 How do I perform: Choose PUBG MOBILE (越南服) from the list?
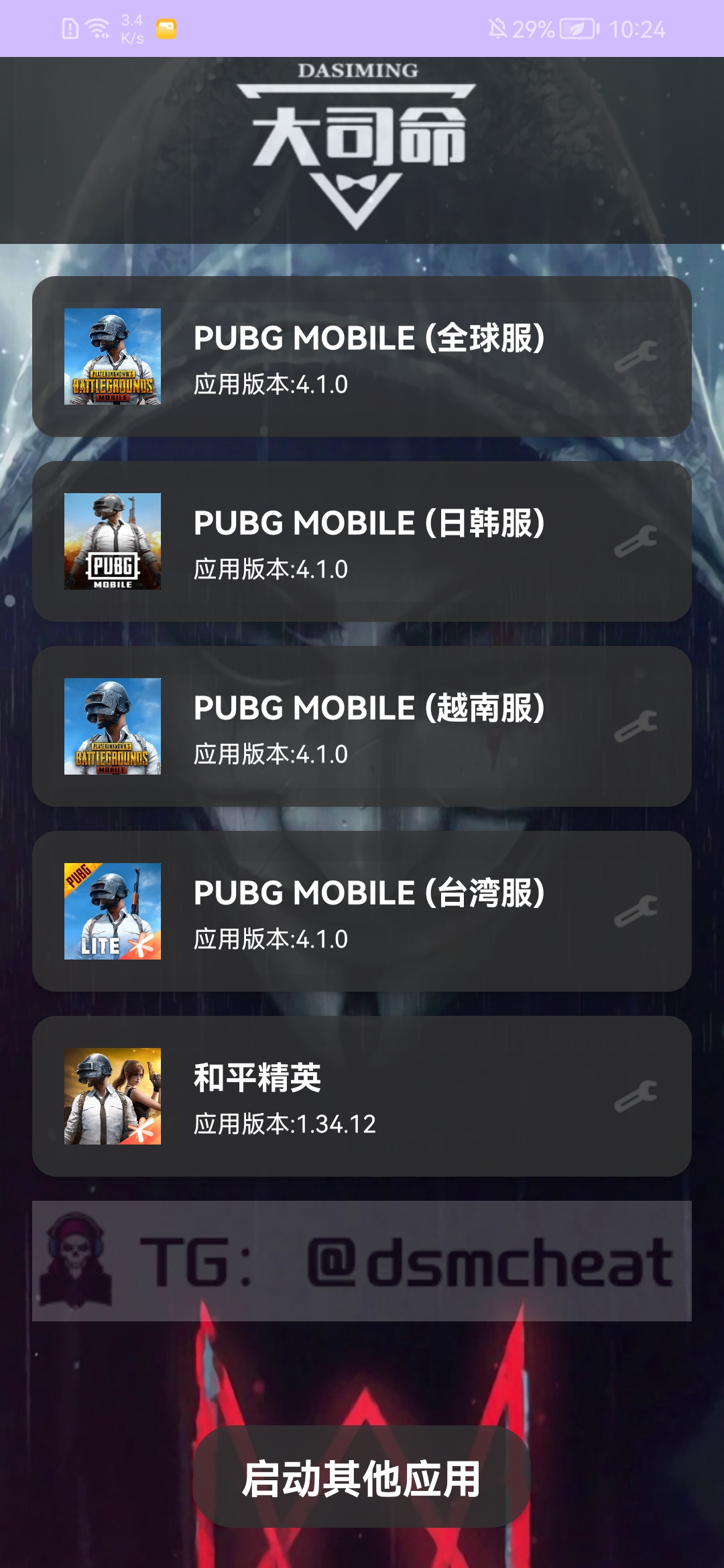pyautogui.click(x=362, y=726)
